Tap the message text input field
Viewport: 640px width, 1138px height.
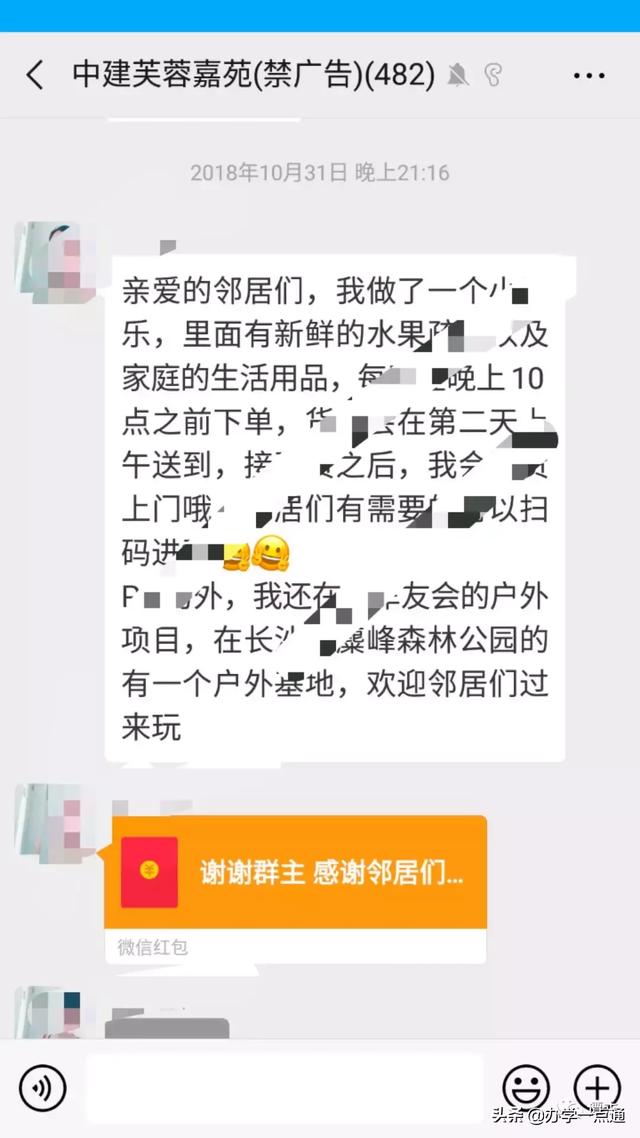coord(285,1088)
